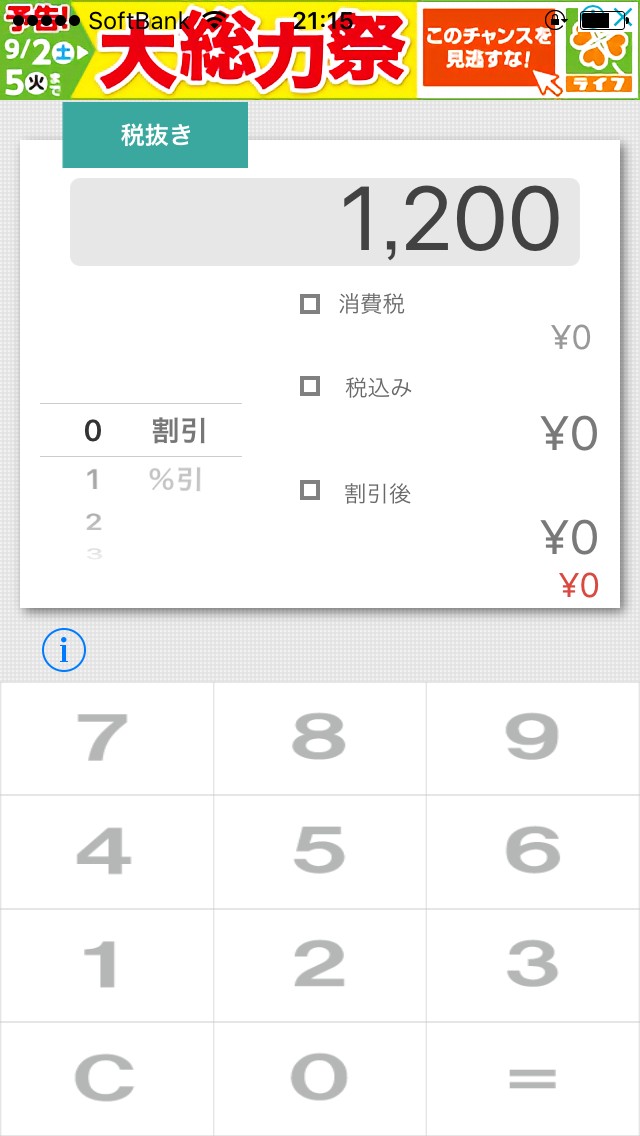Viewport: 640px width, 1136px height.
Task: Enter digit 3 on keypad
Action: tap(533, 965)
